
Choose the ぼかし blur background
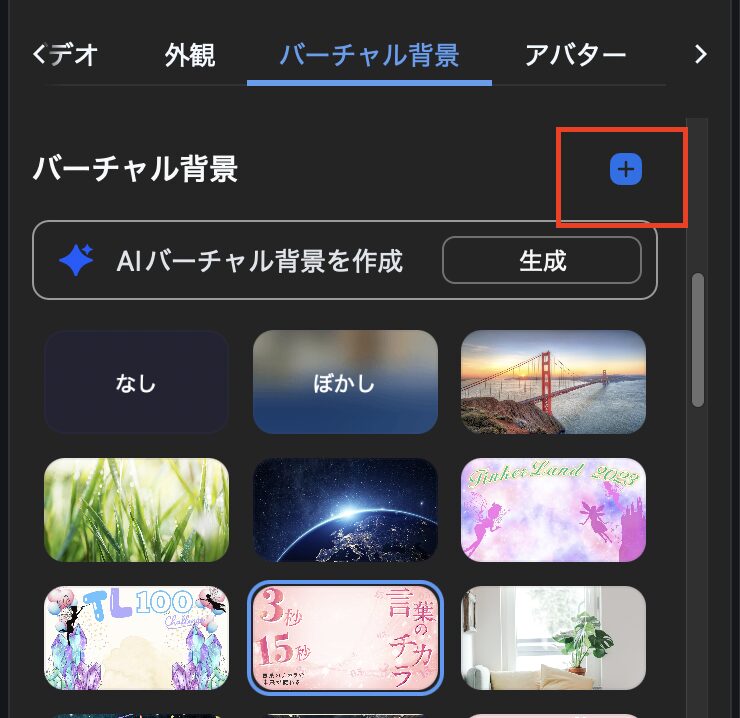345,382
